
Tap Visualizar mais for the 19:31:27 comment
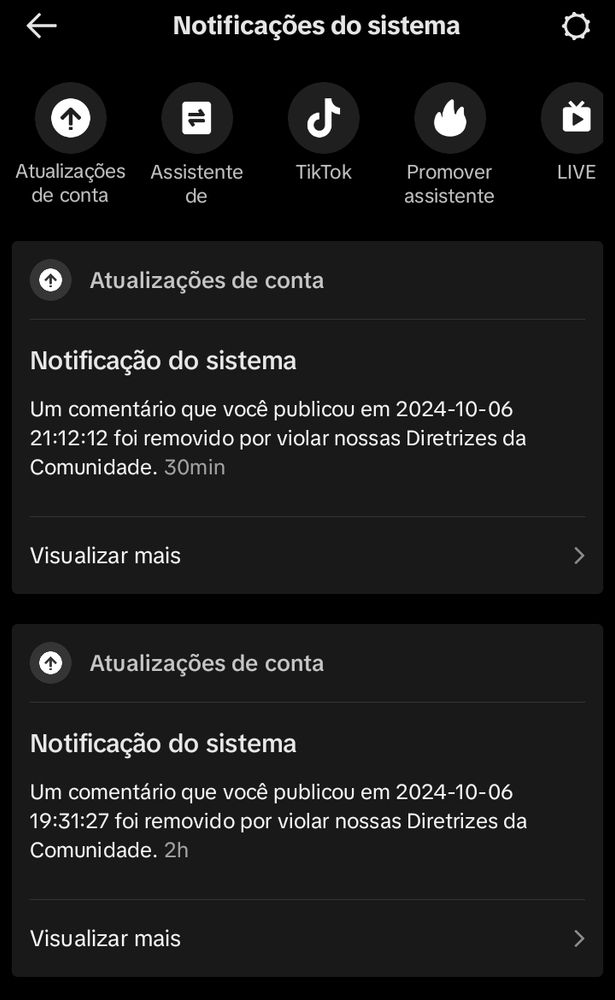point(307,938)
